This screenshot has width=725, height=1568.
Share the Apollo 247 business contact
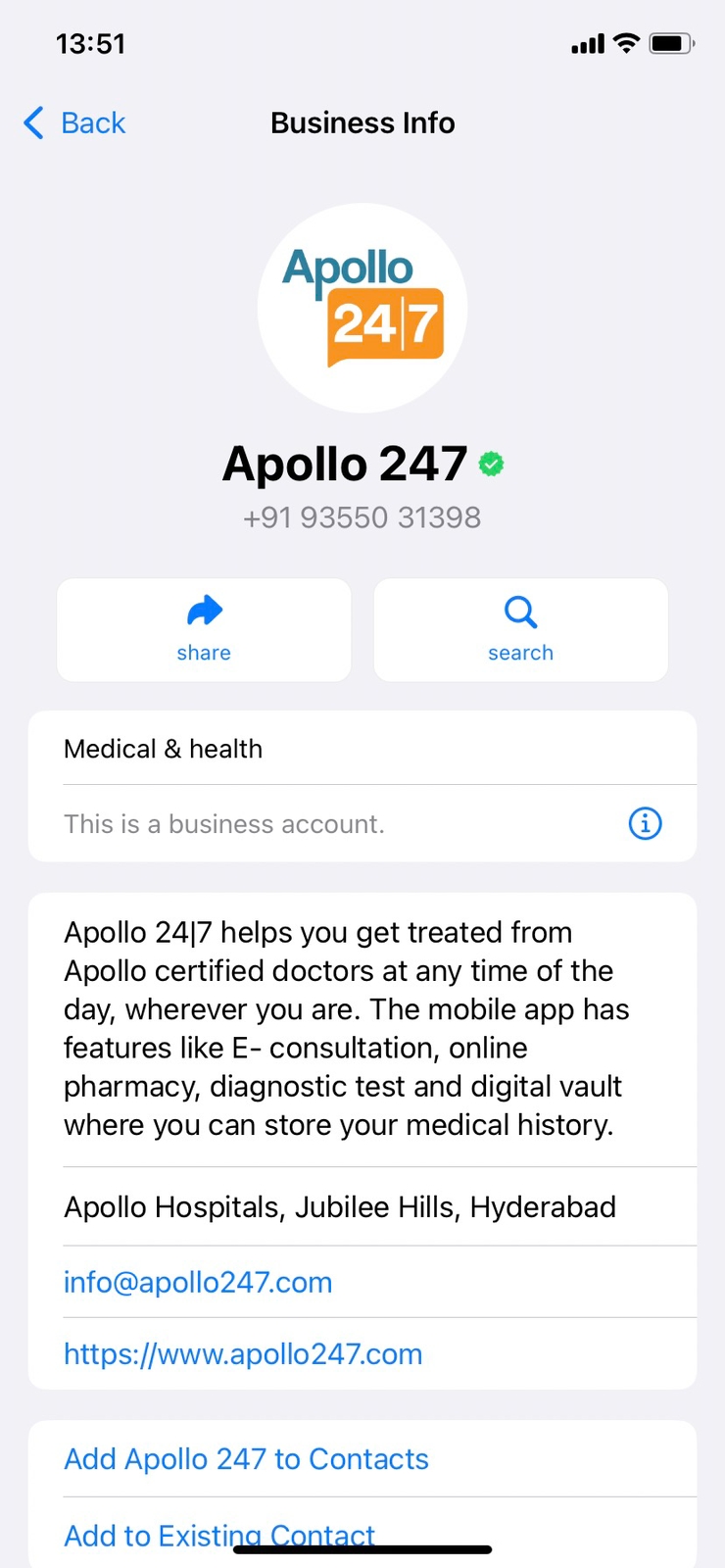click(204, 629)
